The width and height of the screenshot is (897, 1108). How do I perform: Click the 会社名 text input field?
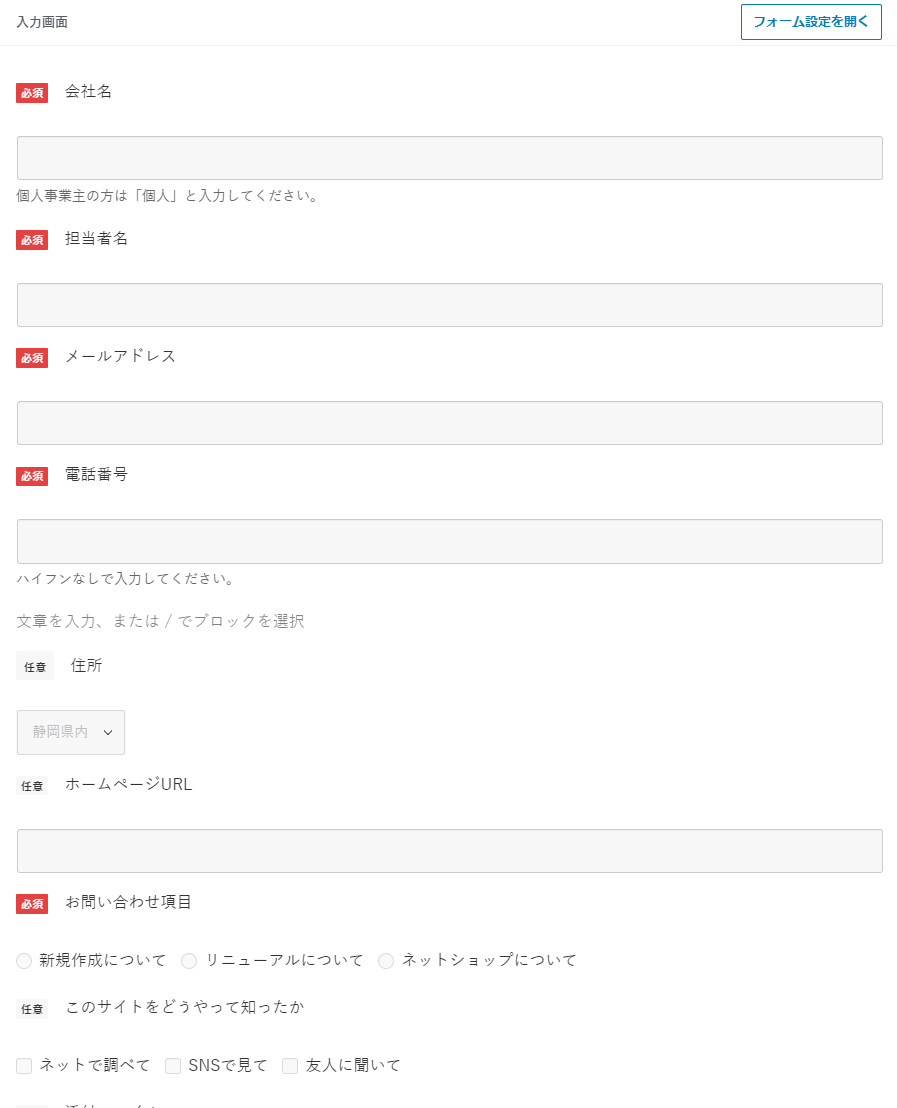click(x=449, y=157)
